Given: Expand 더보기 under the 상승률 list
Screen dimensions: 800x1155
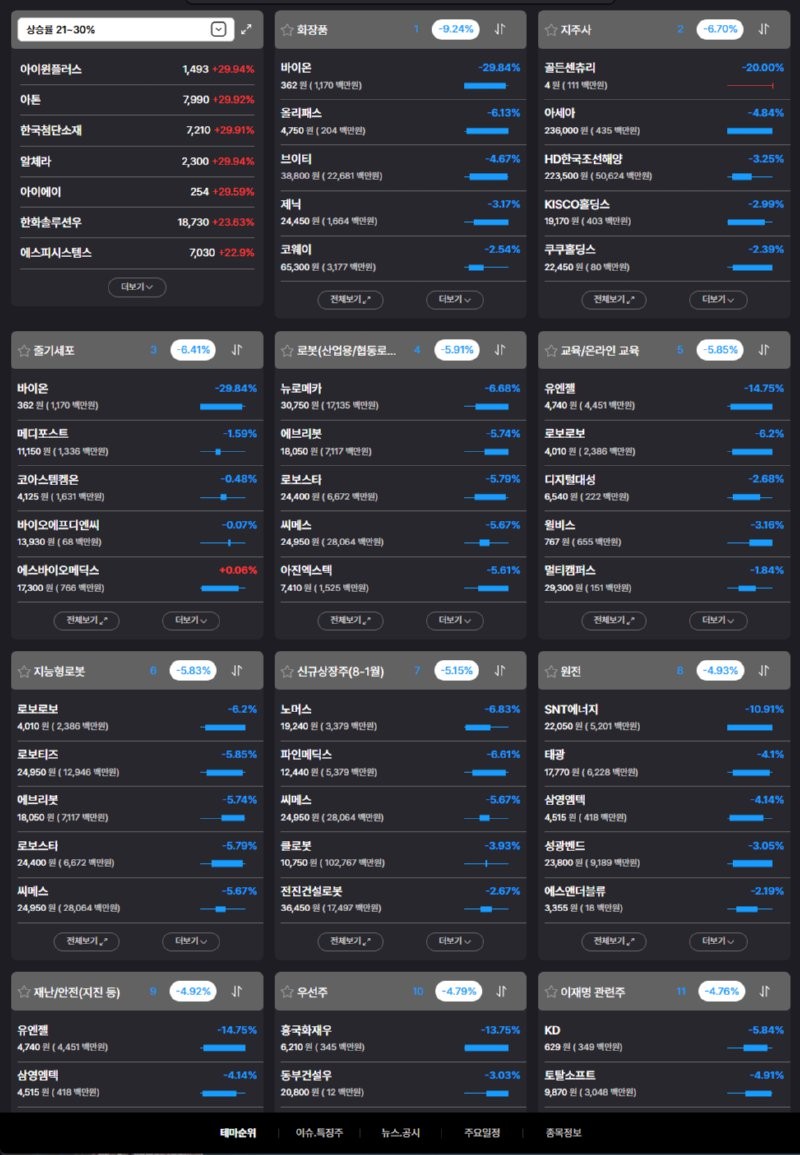Looking at the screenshot, I should pyautogui.click(x=137, y=287).
